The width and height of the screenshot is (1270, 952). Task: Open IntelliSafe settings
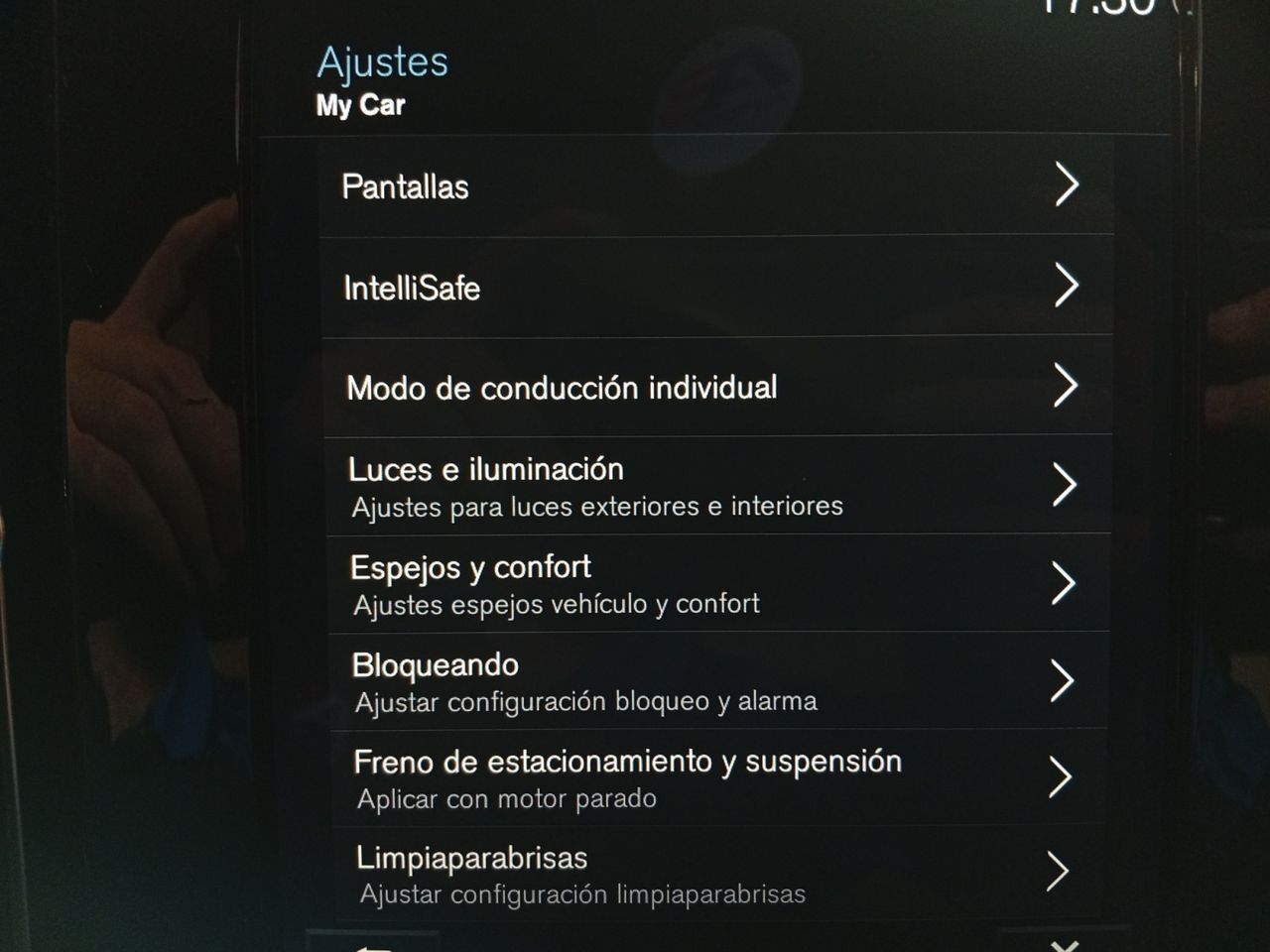tap(714, 288)
